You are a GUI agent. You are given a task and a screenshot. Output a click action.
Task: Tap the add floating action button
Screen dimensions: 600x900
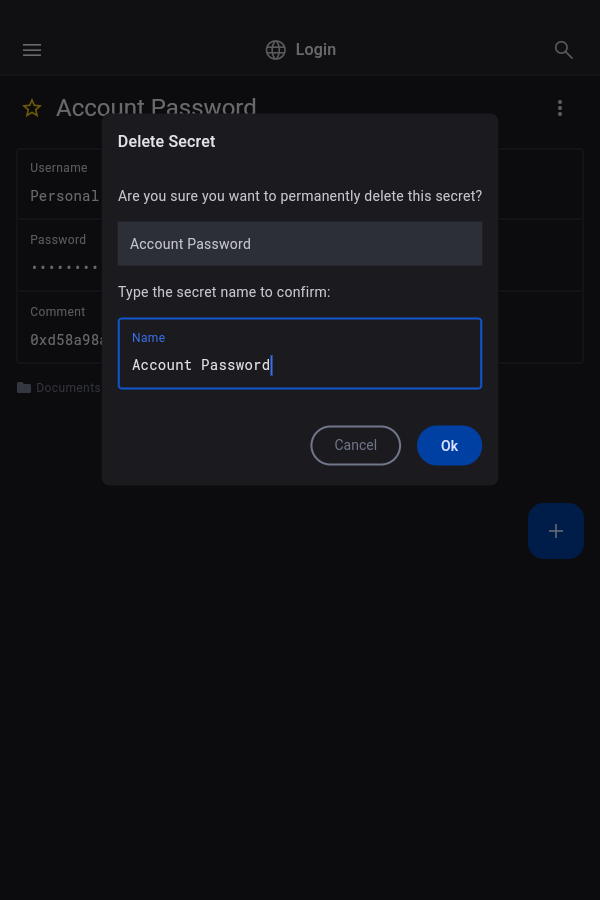click(x=555, y=531)
